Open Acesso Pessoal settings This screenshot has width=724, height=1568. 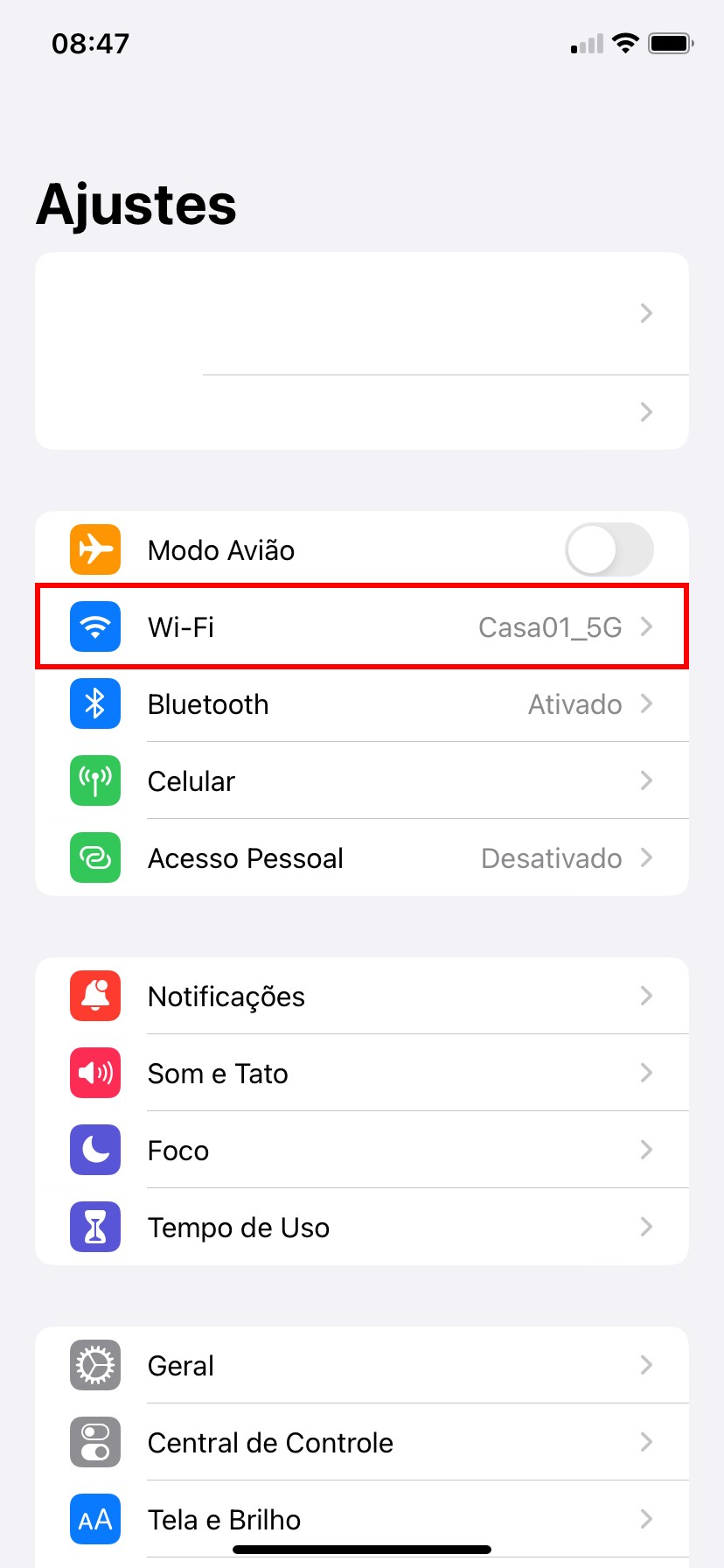point(362,857)
